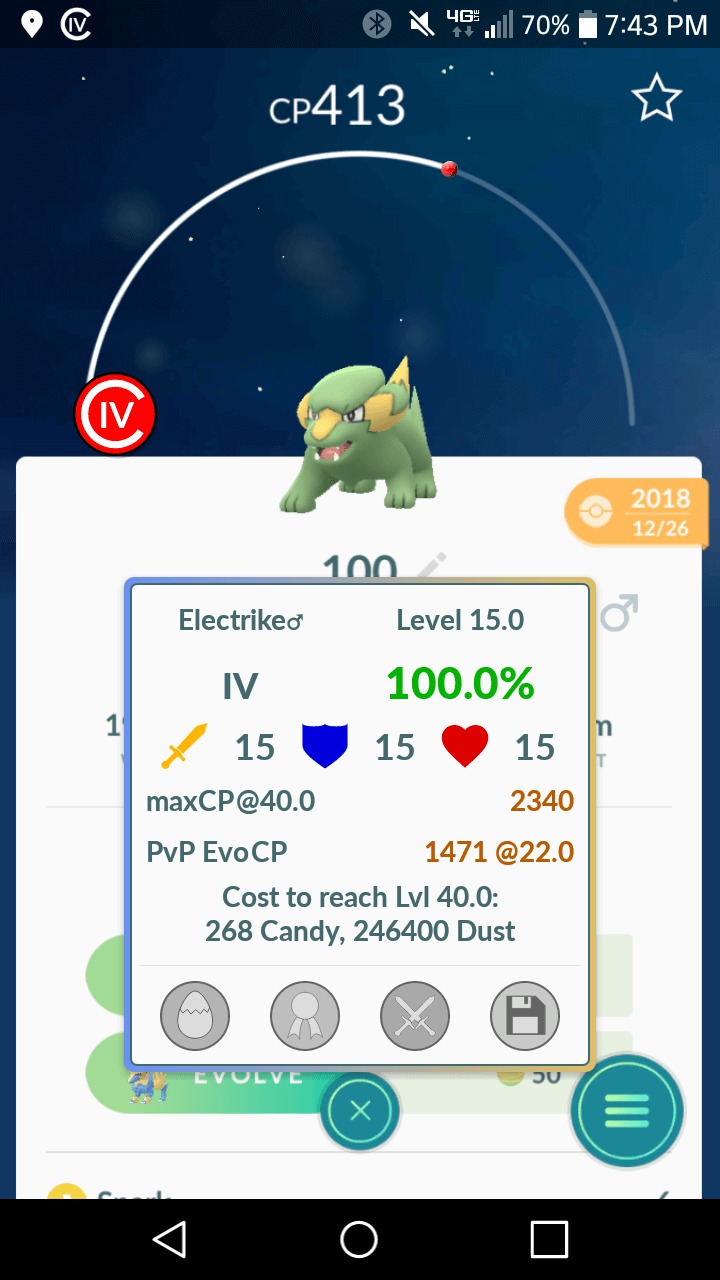The width and height of the screenshot is (720, 1280).
Task: Tap the ribbon badge icon in the overlay
Action: (x=305, y=1017)
